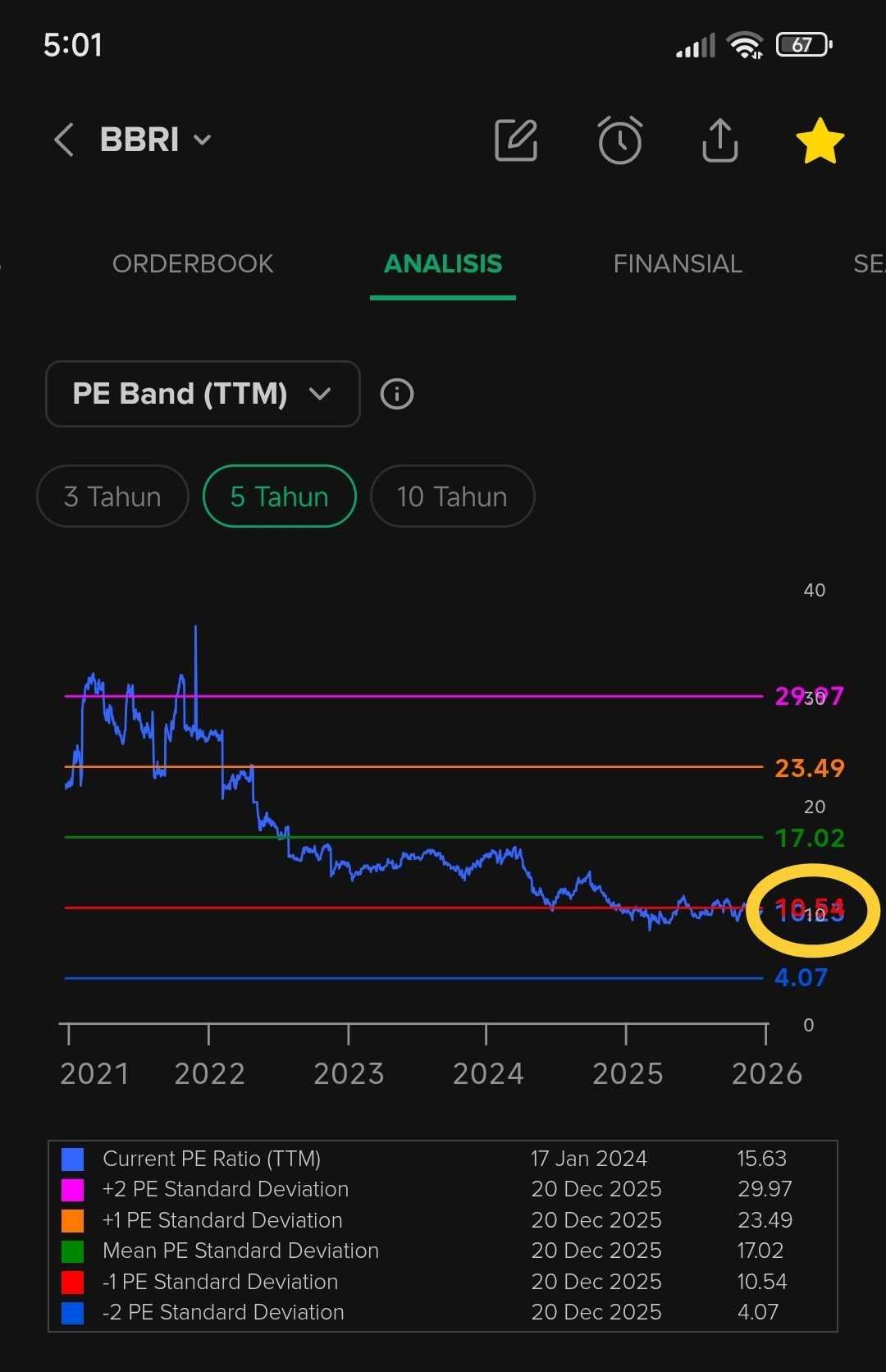The image size is (886, 1372).
Task: Open the note editor icon
Action: [x=516, y=140]
